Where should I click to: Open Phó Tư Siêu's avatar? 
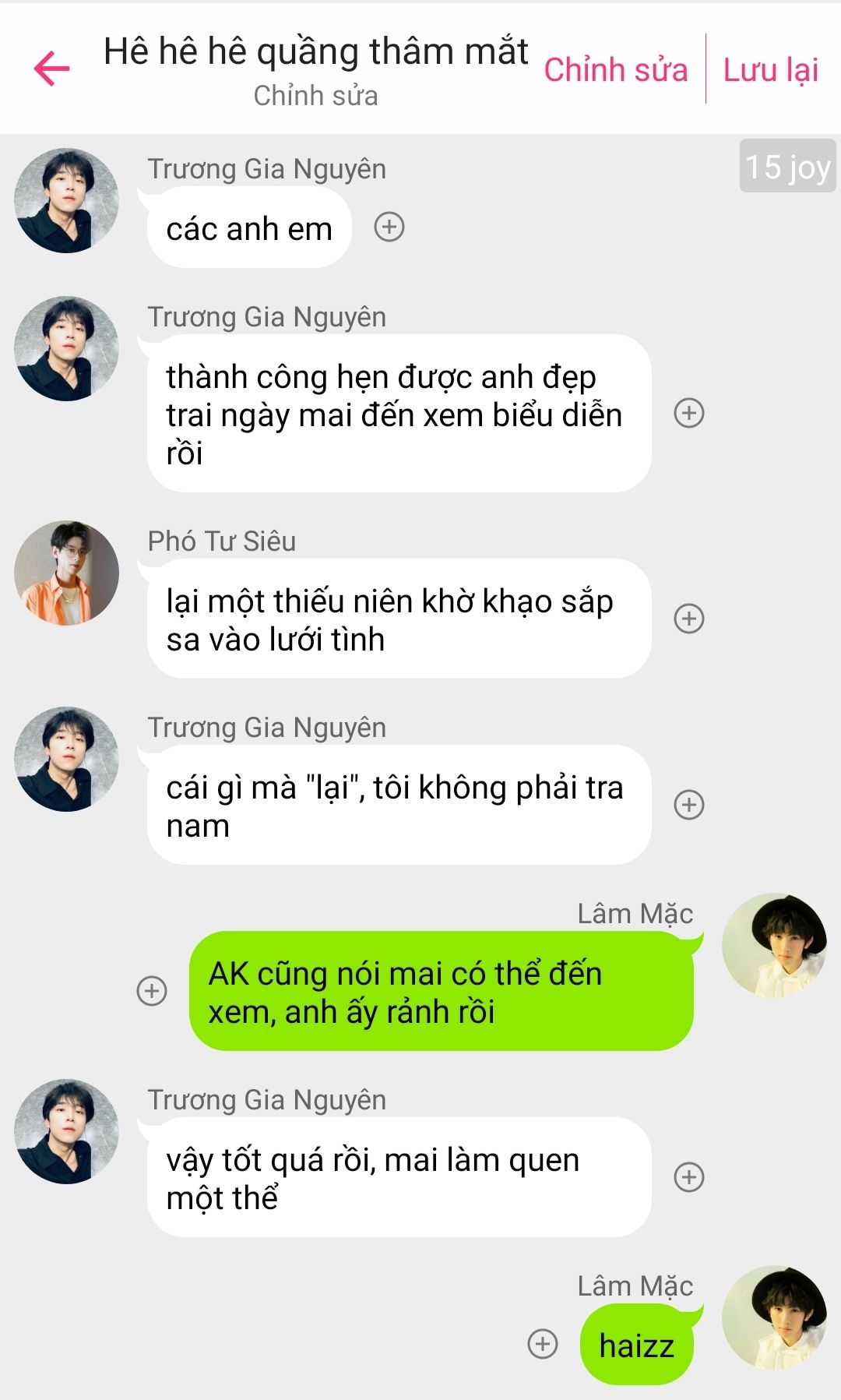pos(67,573)
